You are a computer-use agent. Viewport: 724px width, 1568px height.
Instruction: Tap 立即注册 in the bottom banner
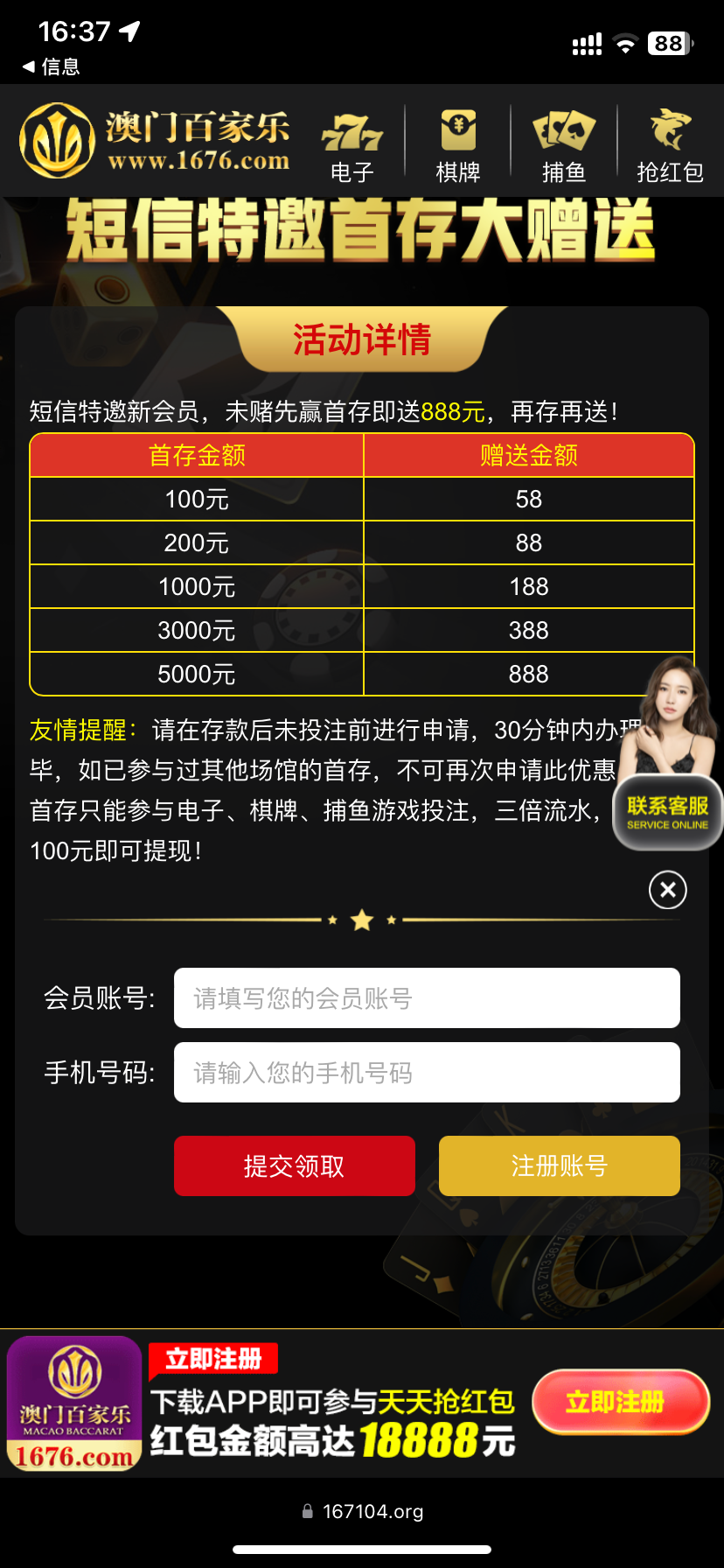click(x=620, y=1402)
